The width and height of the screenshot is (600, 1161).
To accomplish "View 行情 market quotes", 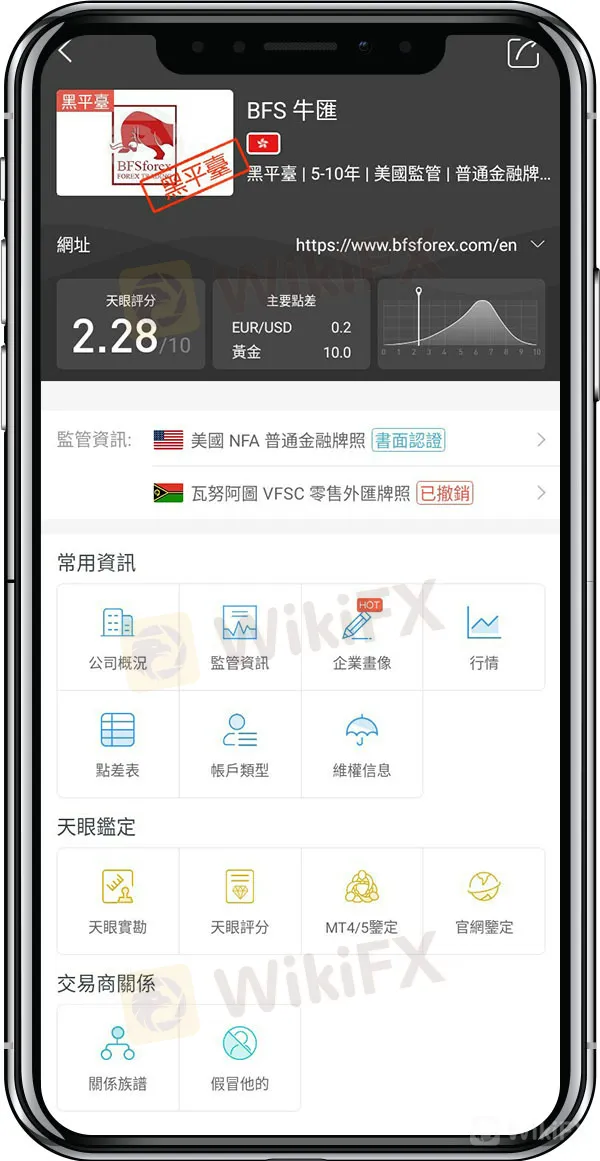I will 484,637.
